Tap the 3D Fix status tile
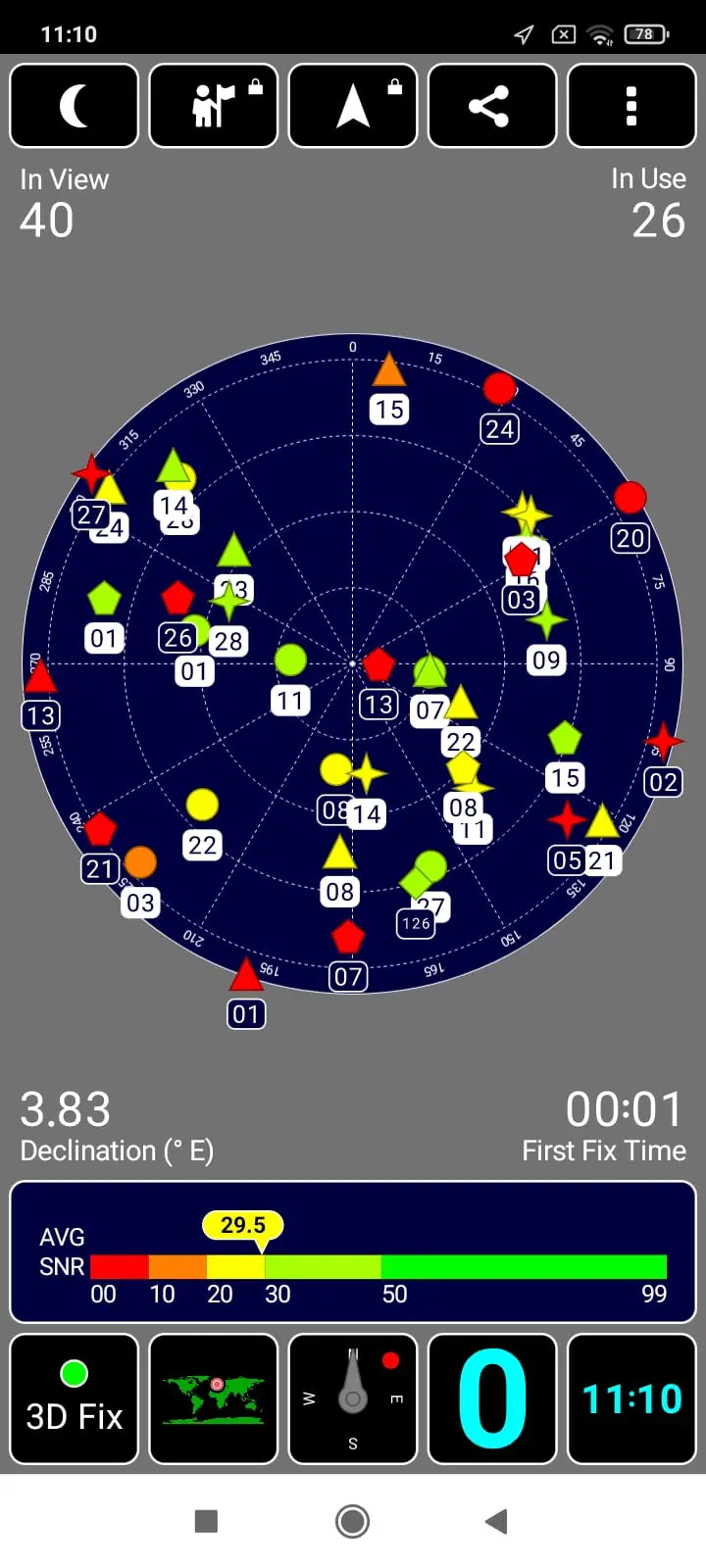The height and width of the screenshot is (1568, 706). click(x=75, y=1398)
